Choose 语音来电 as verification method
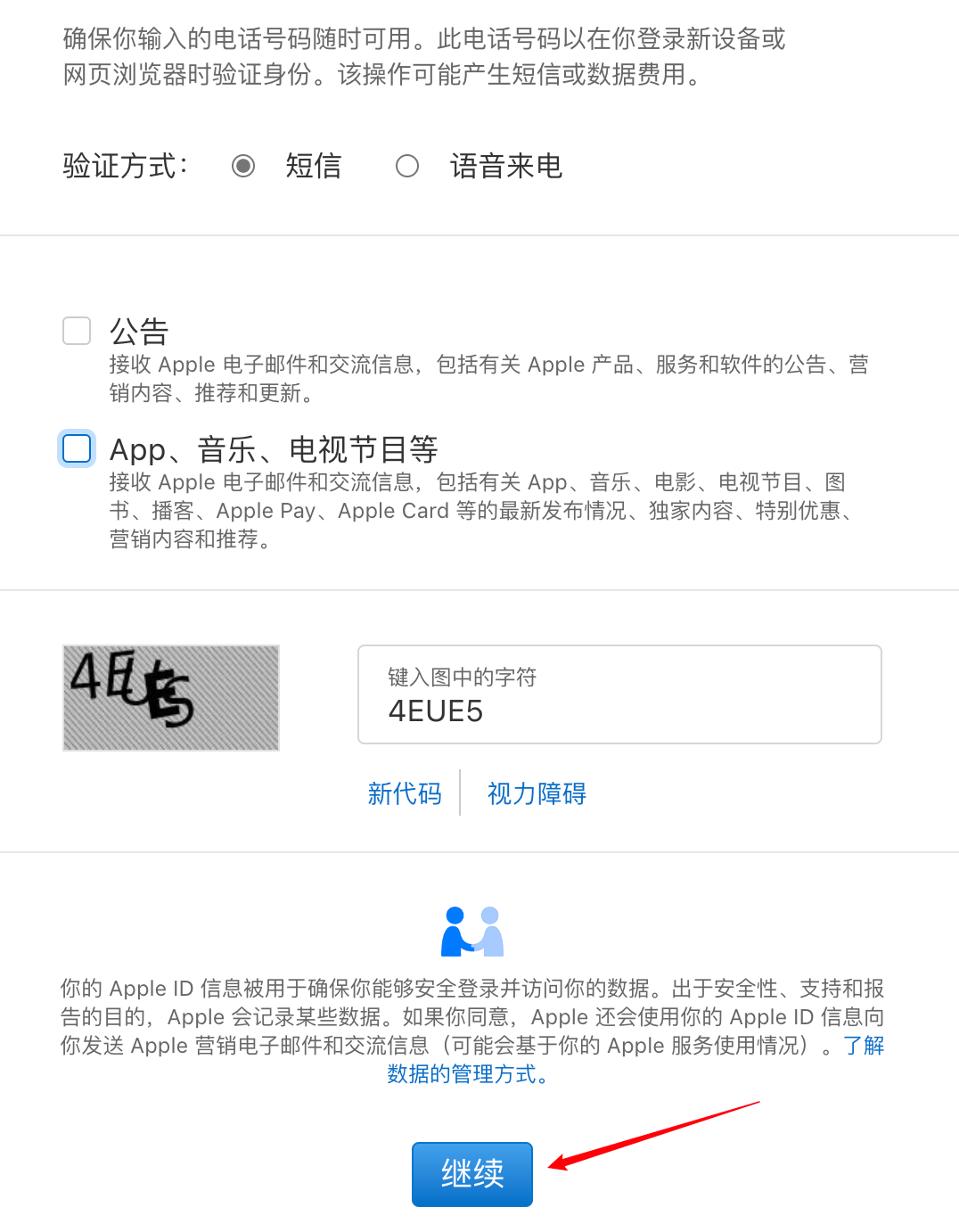Image resolution: width=959 pixels, height=1232 pixels. pos(407,167)
